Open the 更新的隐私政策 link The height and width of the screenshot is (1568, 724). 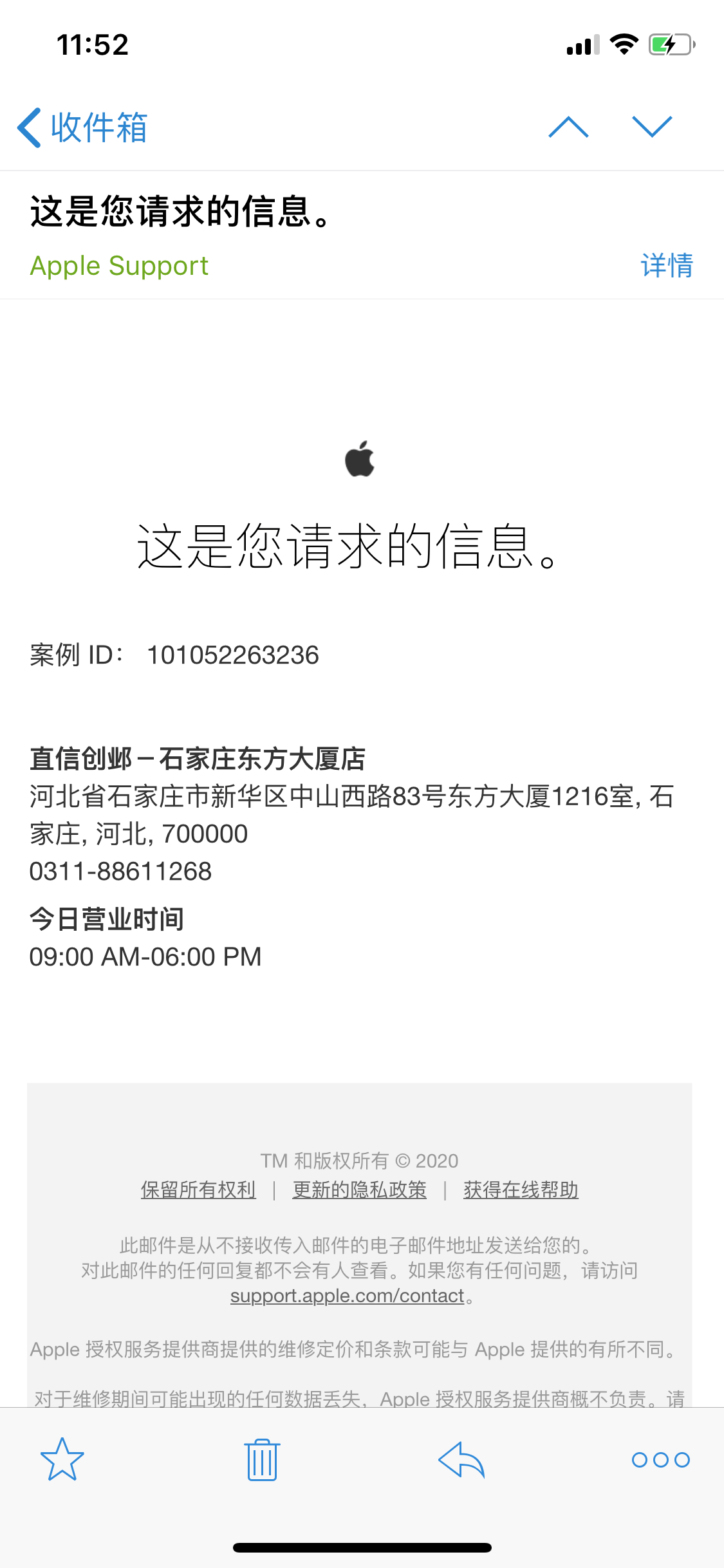(359, 1190)
